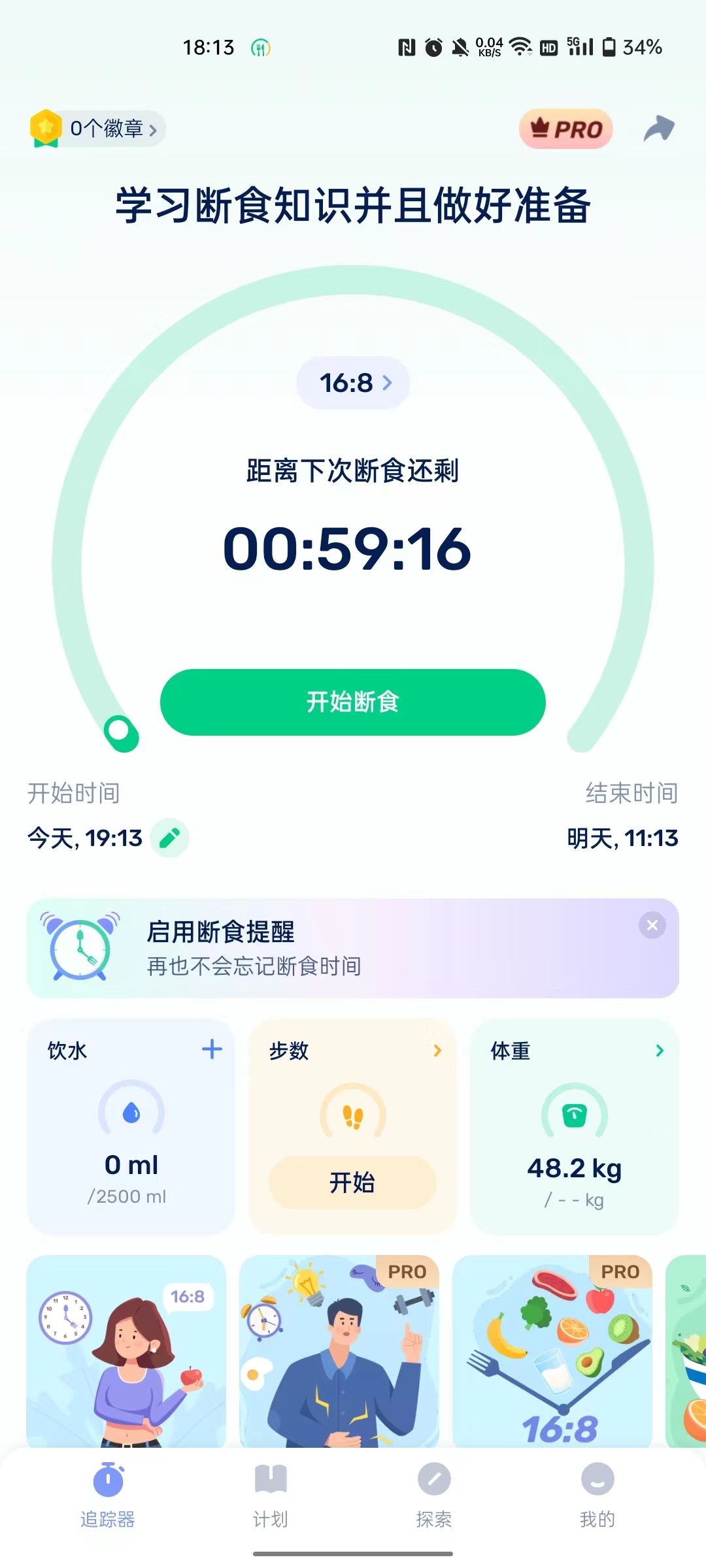Tap the alarm clock icon in the reminder banner
The image size is (706, 1568).
80,949
